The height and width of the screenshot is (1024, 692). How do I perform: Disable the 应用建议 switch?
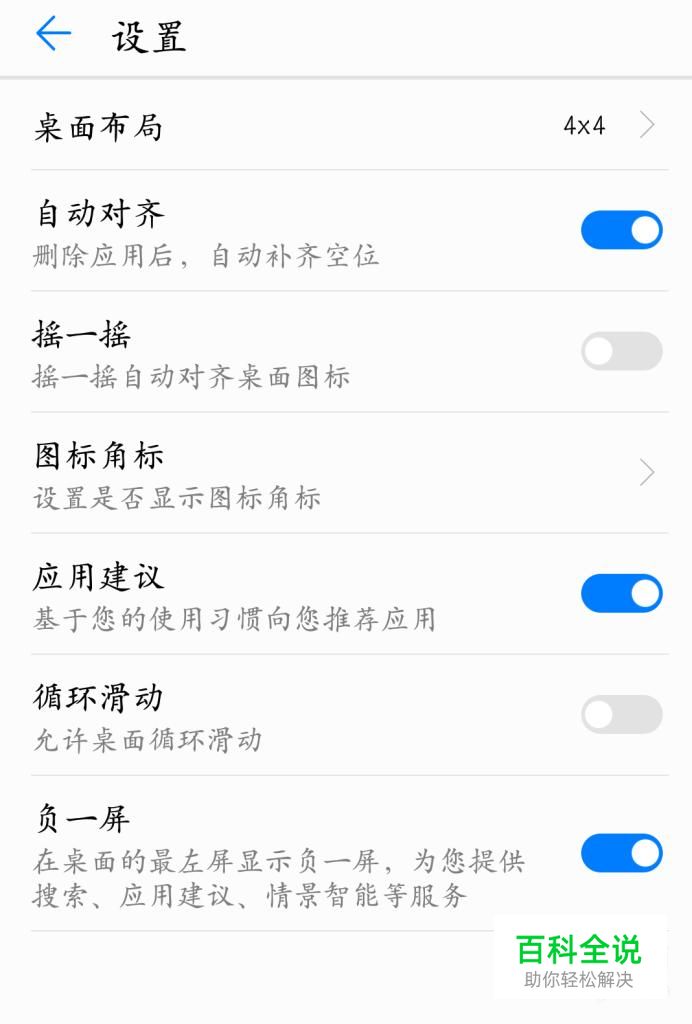pos(621,594)
